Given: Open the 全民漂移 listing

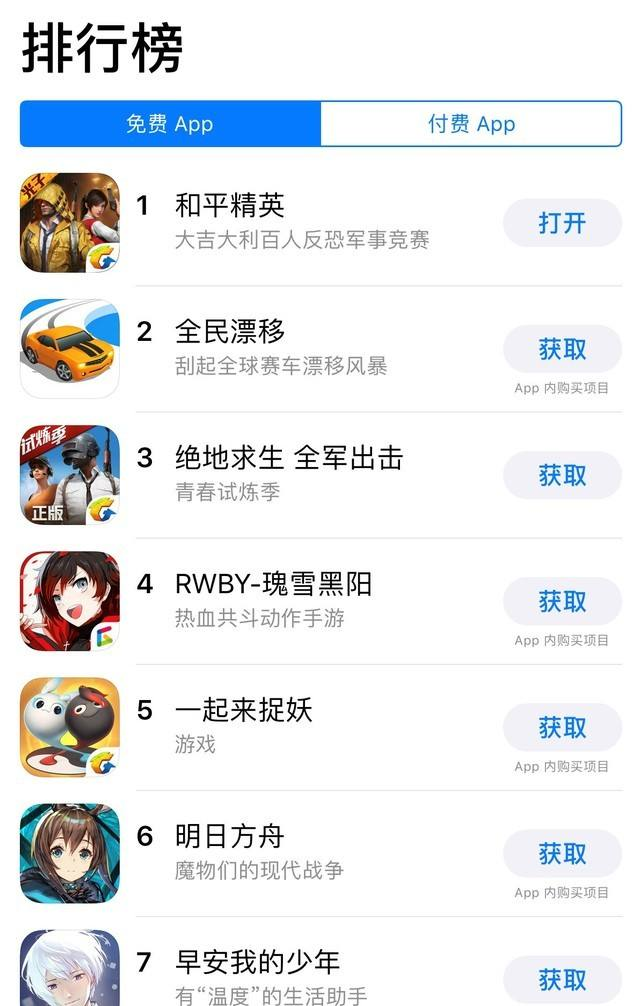Looking at the screenshot, I should click(x=230, y=332).
